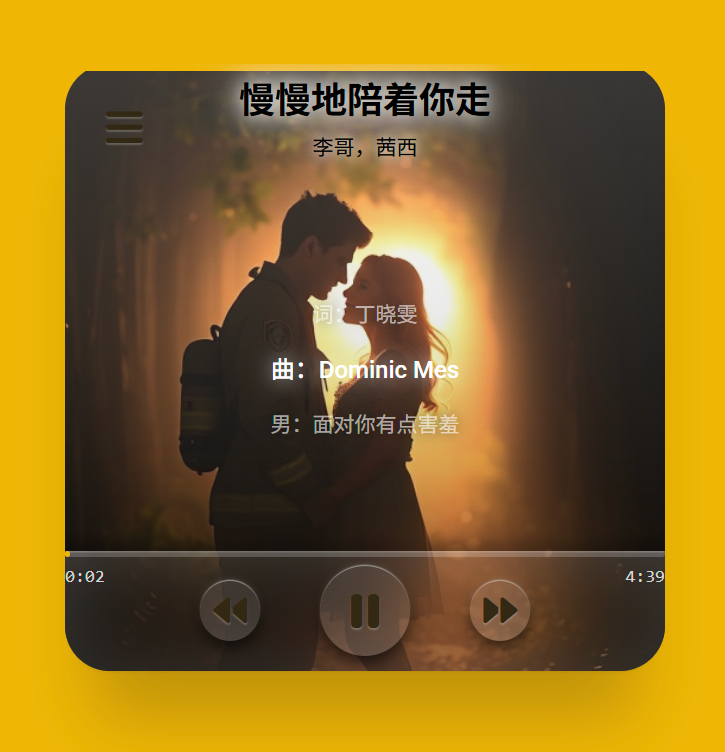Skip back to the previous track
The image size is (725, 752).
[230, 610]
